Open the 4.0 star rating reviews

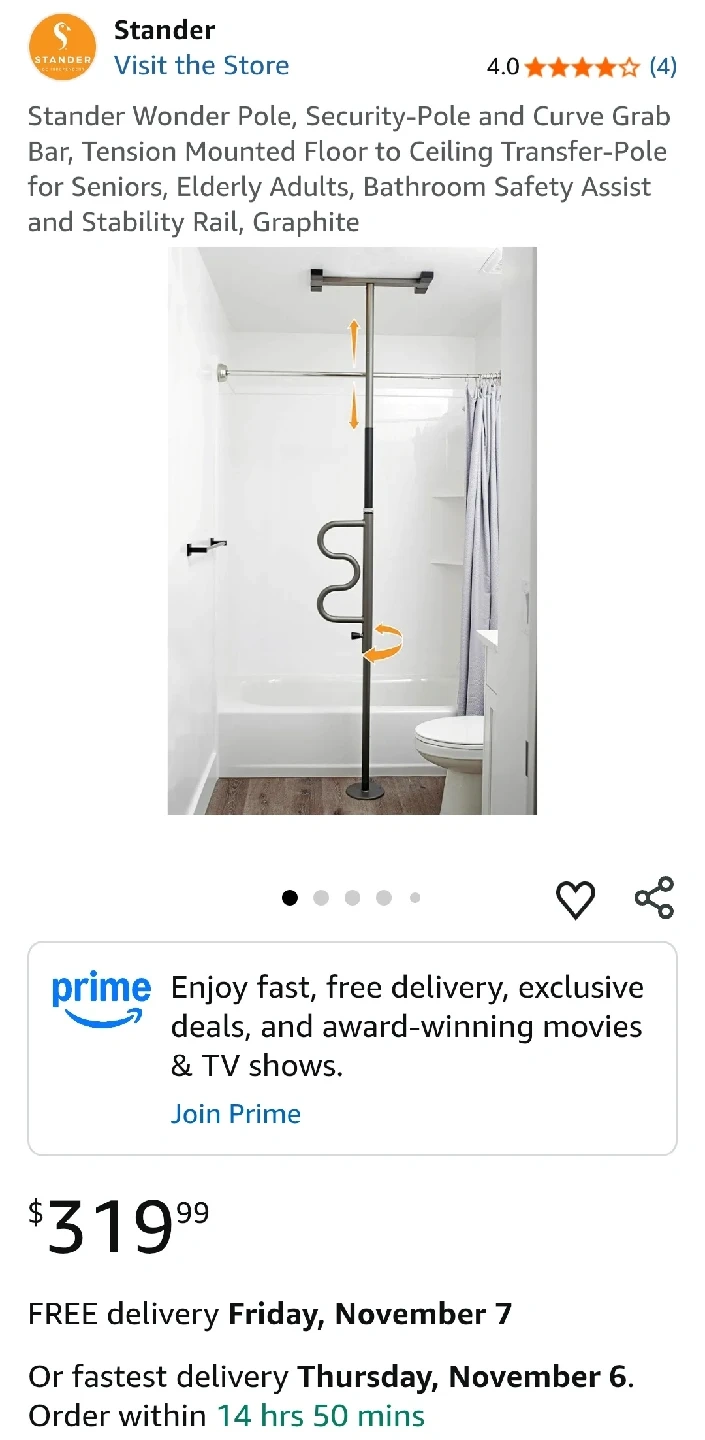coord(581,67)
